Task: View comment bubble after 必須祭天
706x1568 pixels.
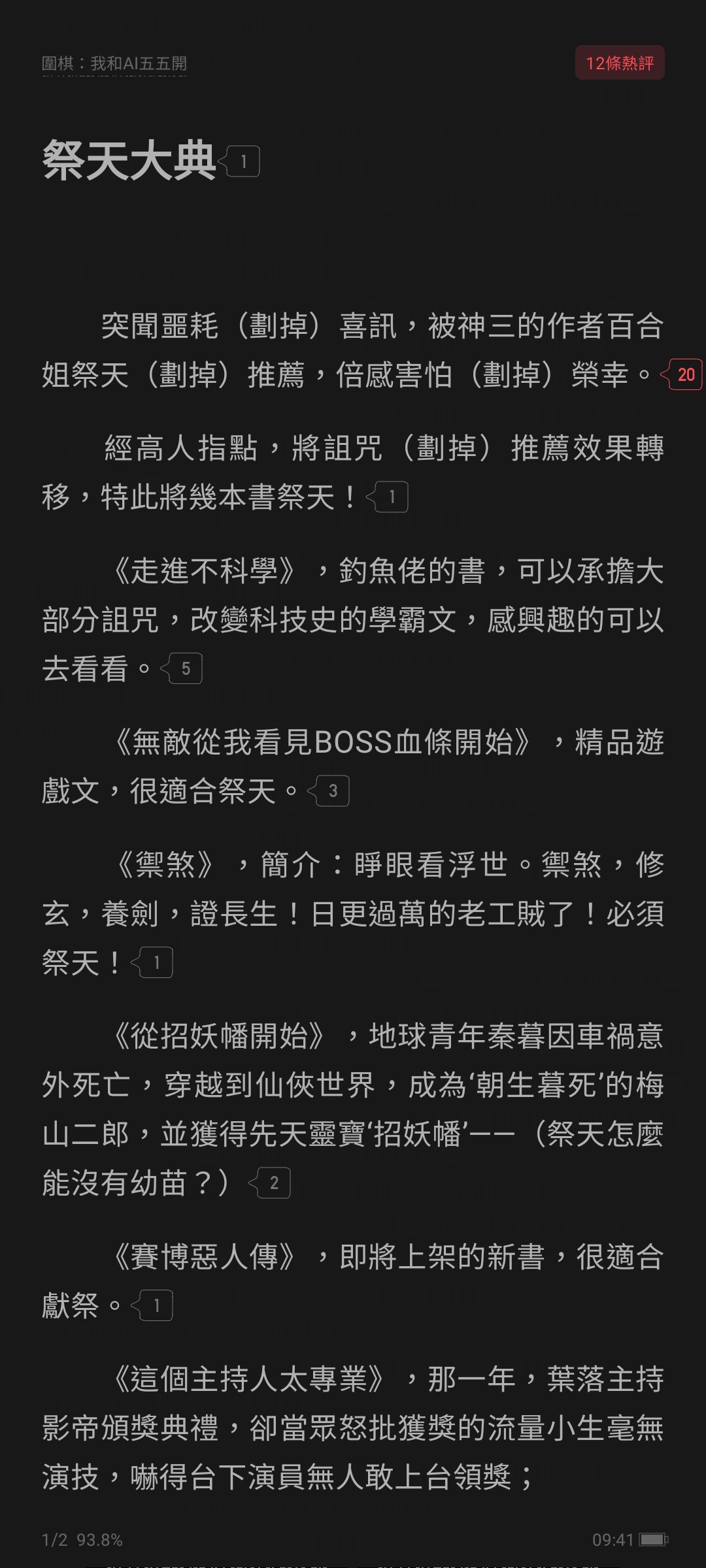Action: tap(152, 962)
